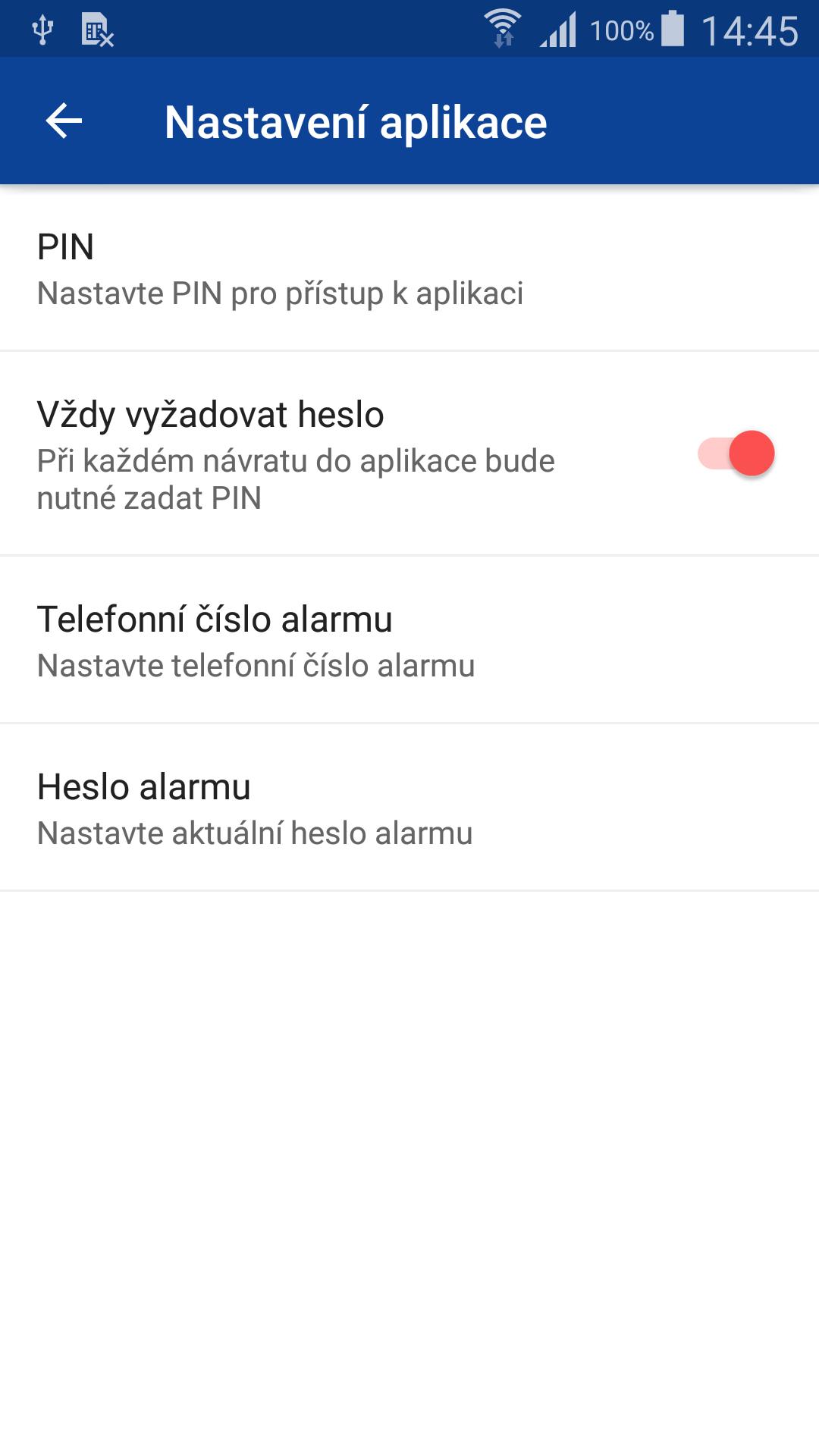Tap the back arrow icon
The height and width of the screenshot is (1456, 819).
[x=64, y=120]
